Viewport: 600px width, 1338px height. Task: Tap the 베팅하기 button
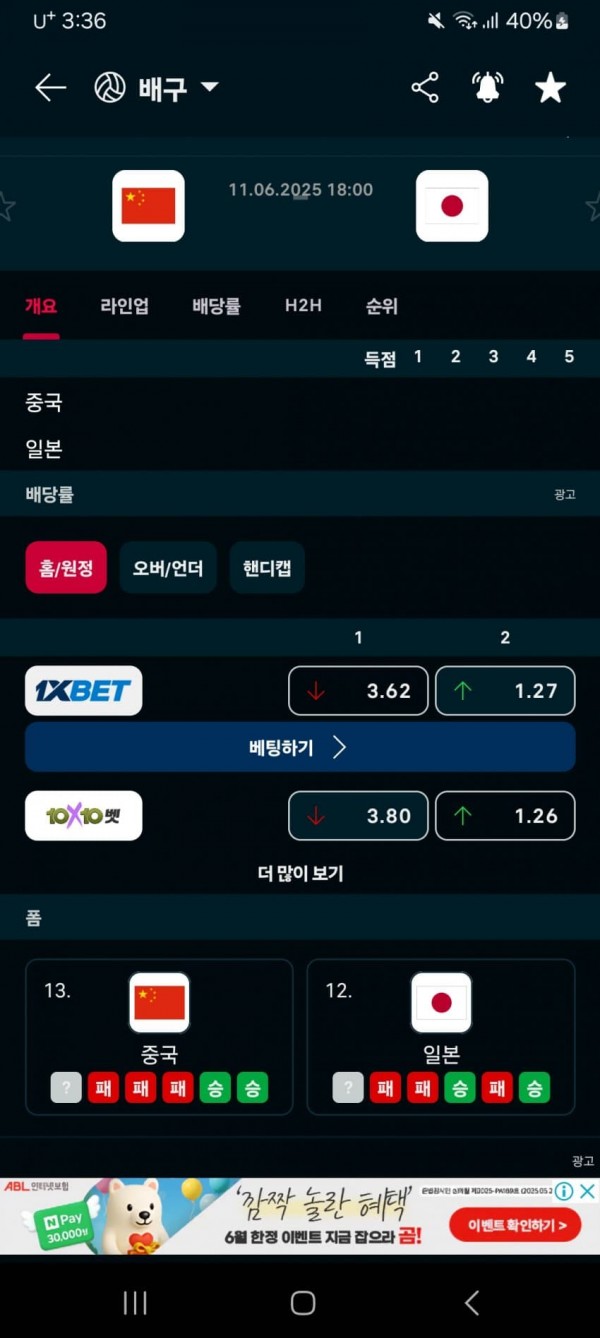click(300, 748)
